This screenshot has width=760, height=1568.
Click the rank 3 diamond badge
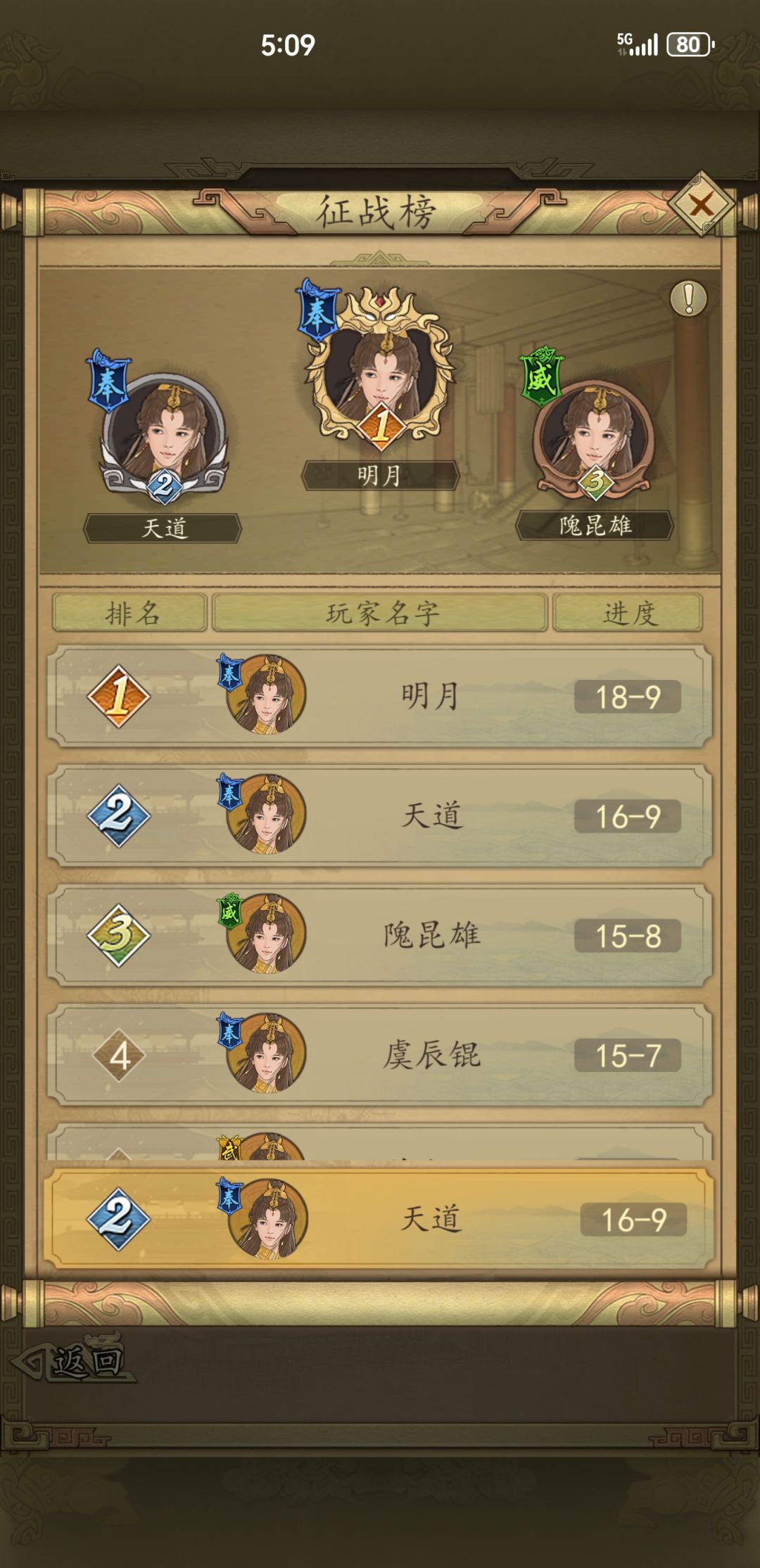click(119, 936)
